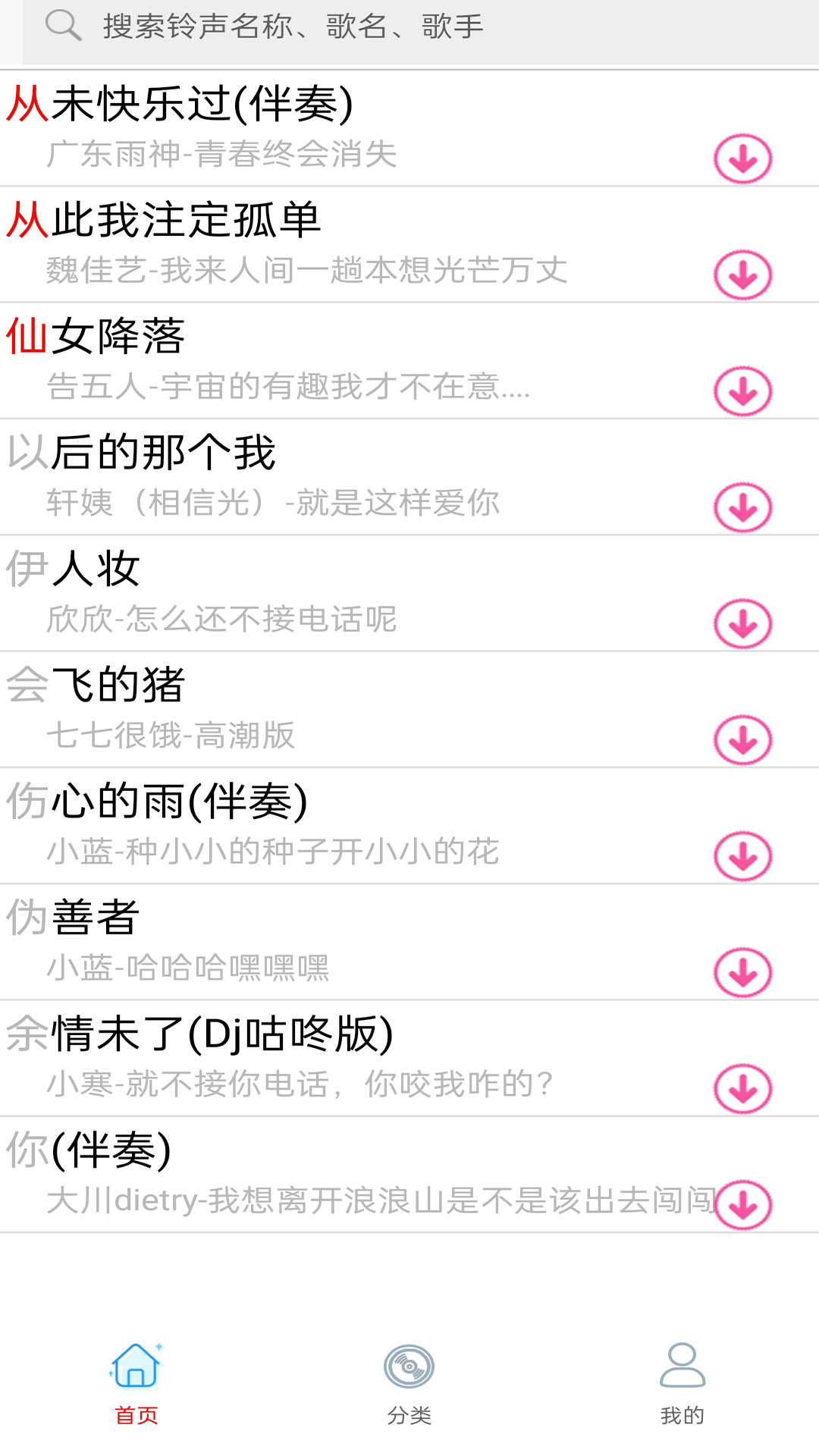Select the 伊人妆 ringtone entry
This screenshot has width=819, height=1456.
point(409,593)
